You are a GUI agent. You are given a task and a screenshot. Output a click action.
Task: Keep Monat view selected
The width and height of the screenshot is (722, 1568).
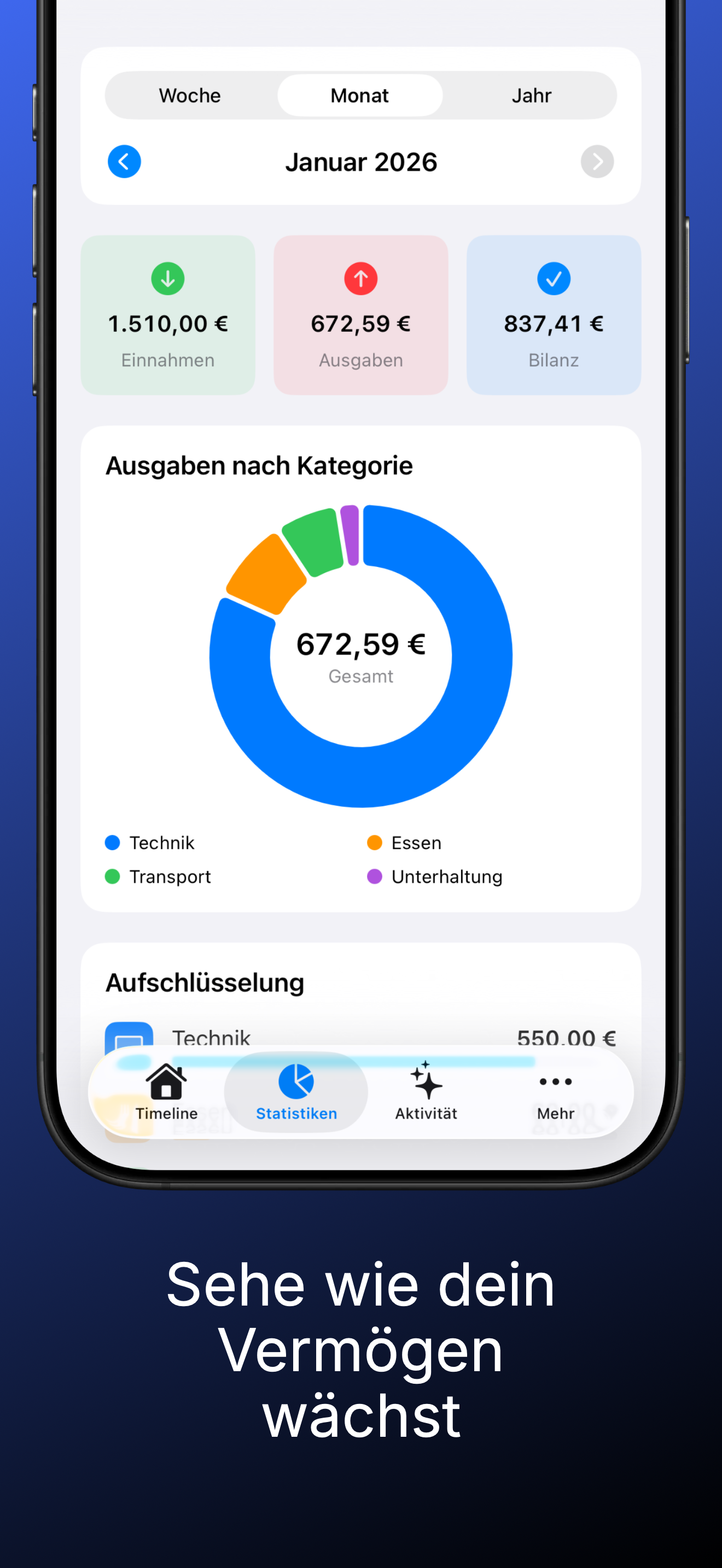click(x=359, y=95)
